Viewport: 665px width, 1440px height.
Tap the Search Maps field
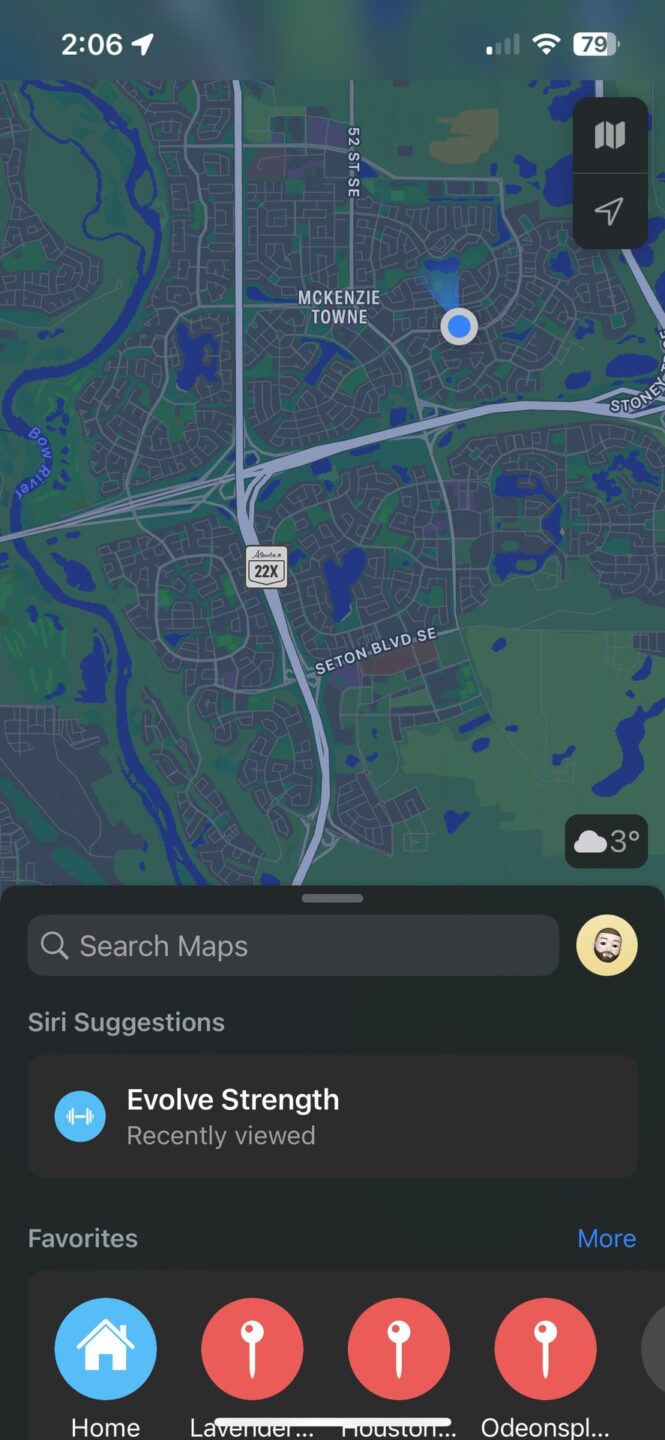292,945
